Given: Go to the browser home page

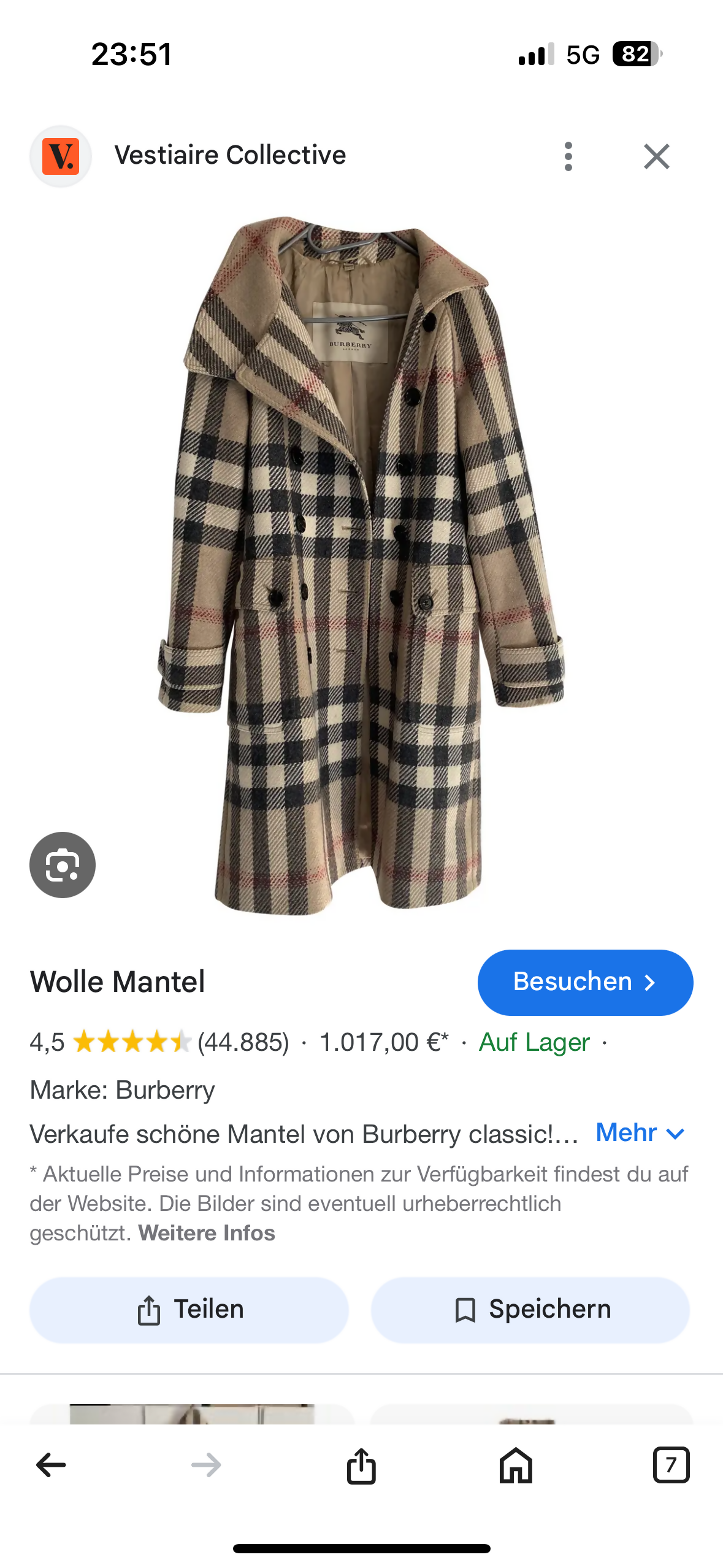Looking at the screenshot, I should pyautogui.click(x=516, y=1465).
